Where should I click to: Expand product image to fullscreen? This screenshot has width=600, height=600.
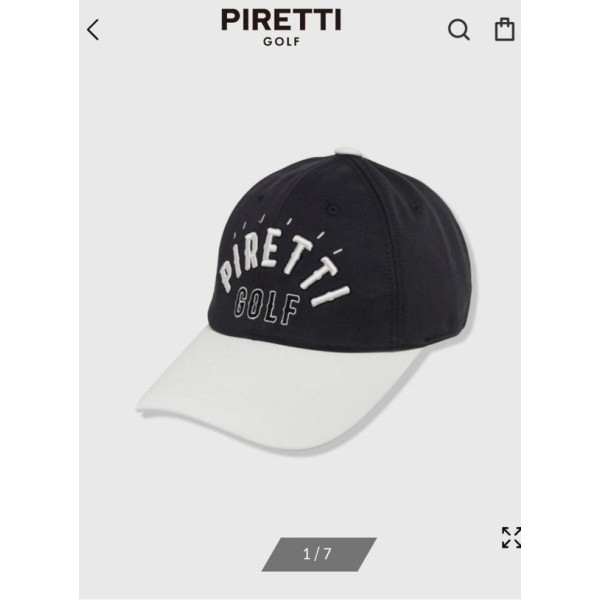tap(511, 537)
